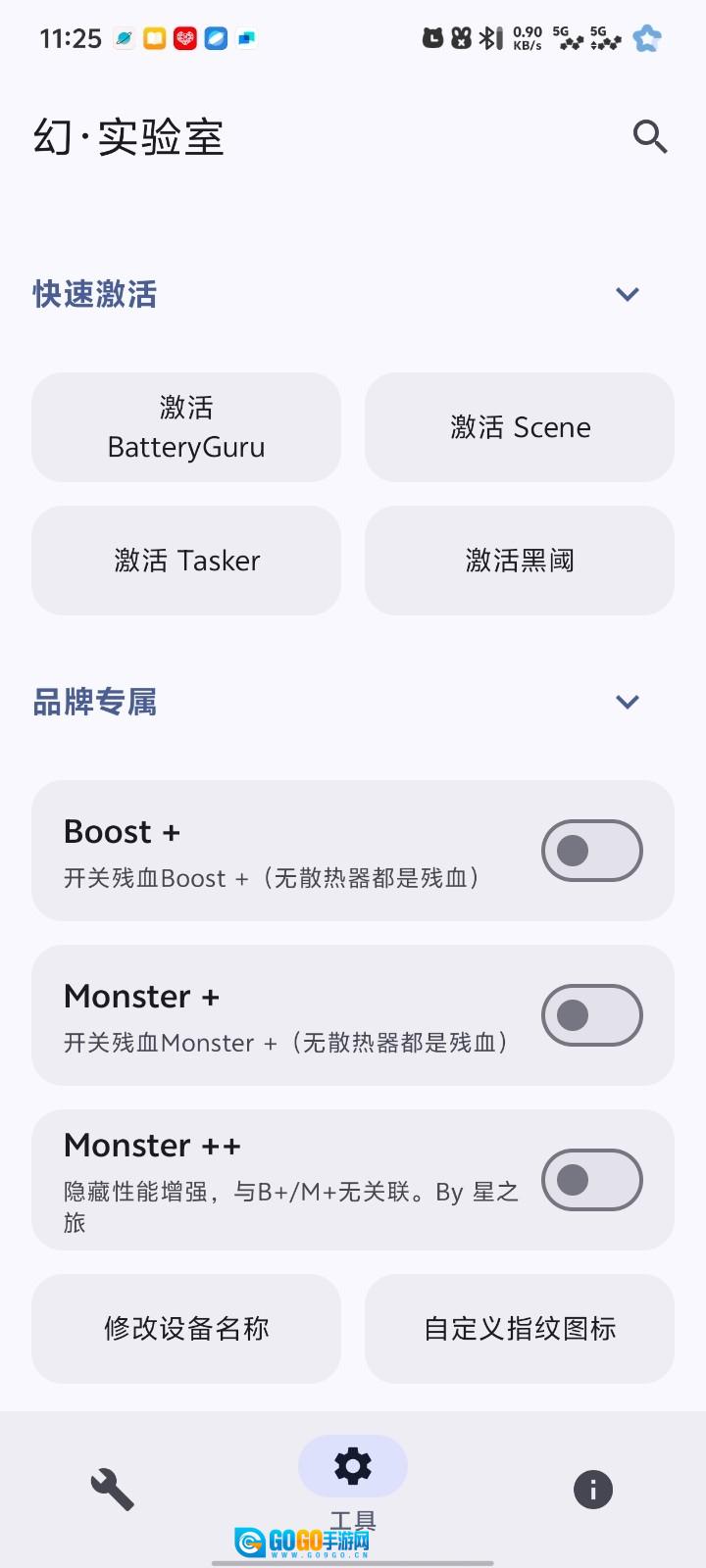
Task: Select the 工具 gear tab
Action: tap(353, 1467)
